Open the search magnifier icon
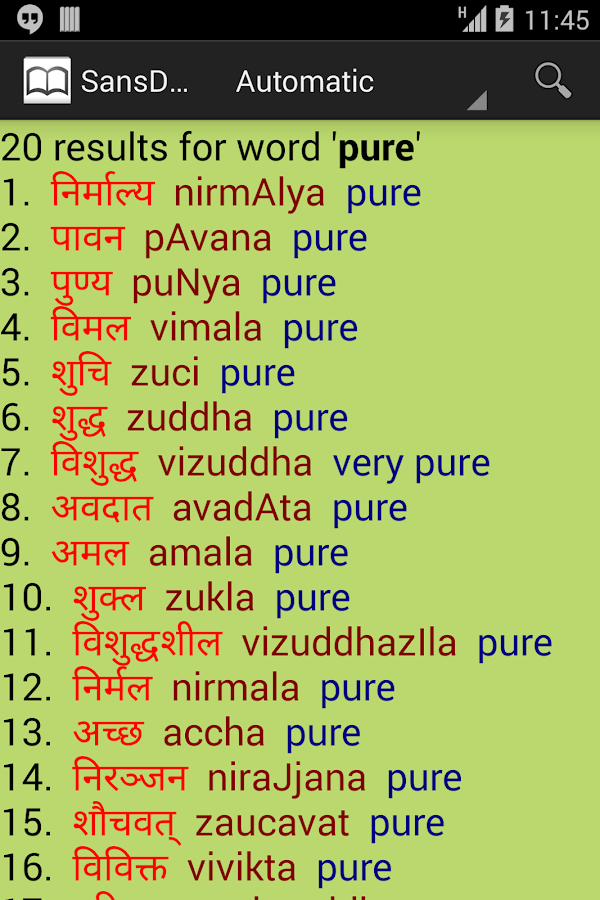600x900 pixels. point(553,80)
